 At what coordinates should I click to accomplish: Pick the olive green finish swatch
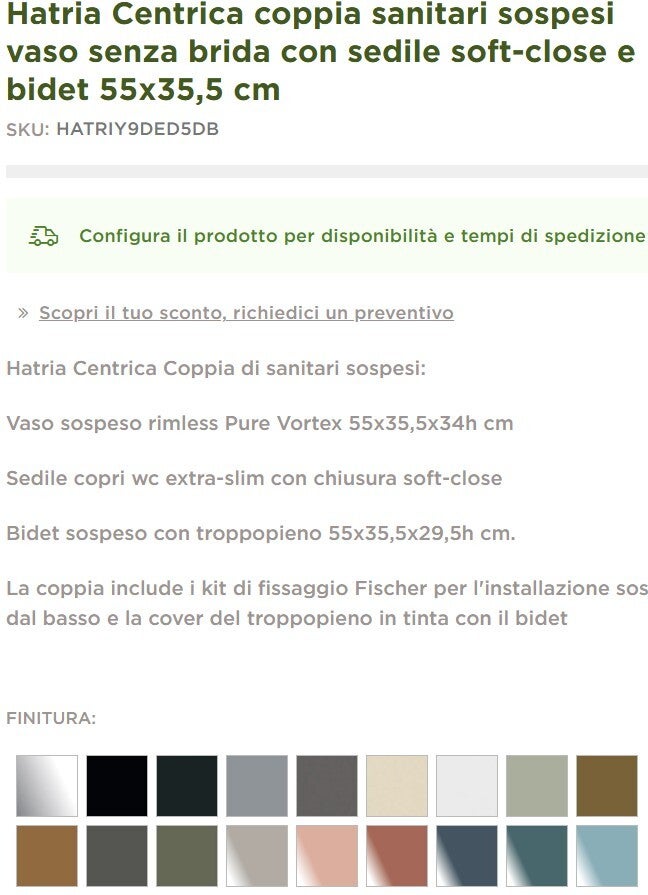click(x=186, y=855)
